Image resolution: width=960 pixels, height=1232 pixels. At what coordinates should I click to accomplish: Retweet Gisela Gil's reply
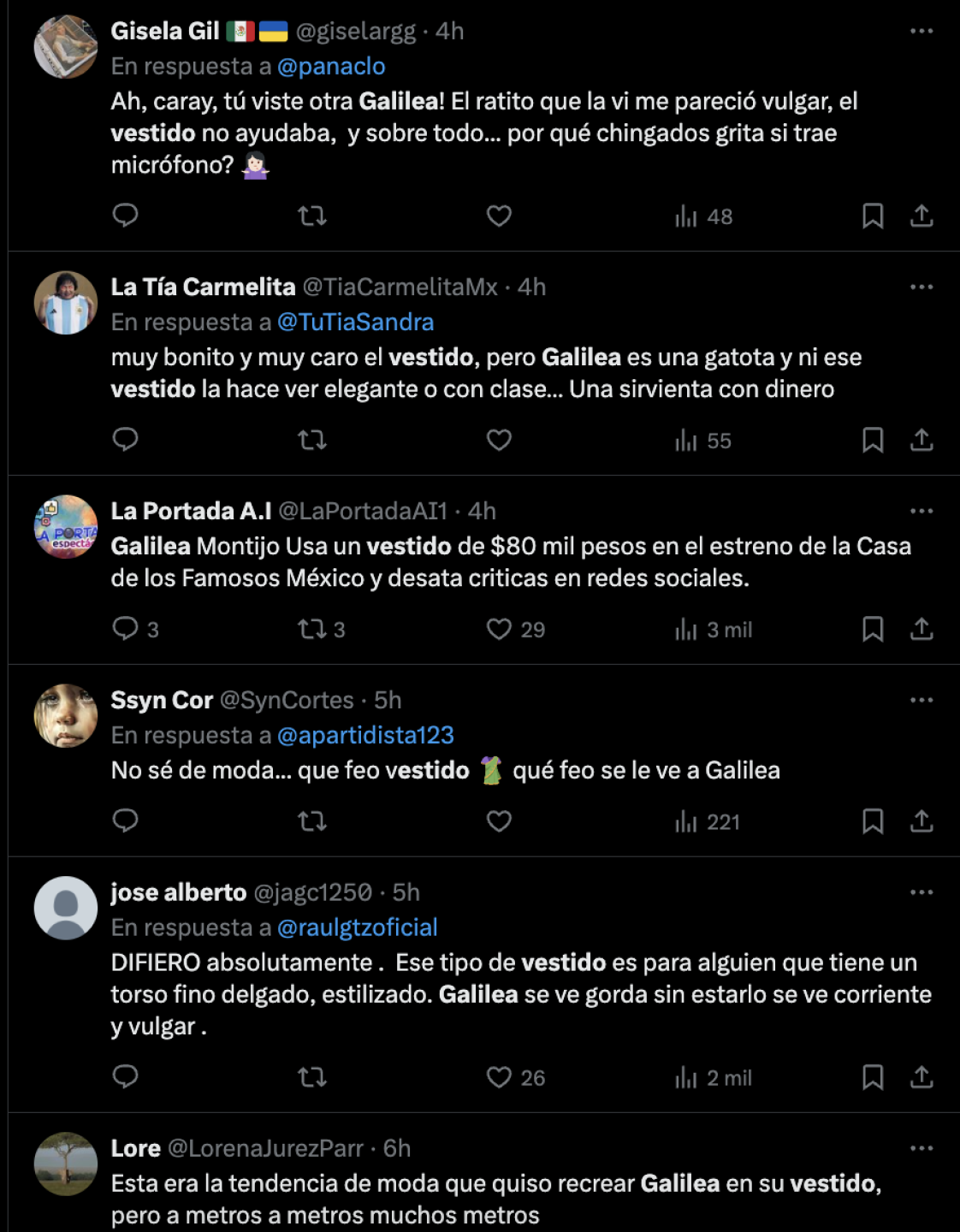312,216
